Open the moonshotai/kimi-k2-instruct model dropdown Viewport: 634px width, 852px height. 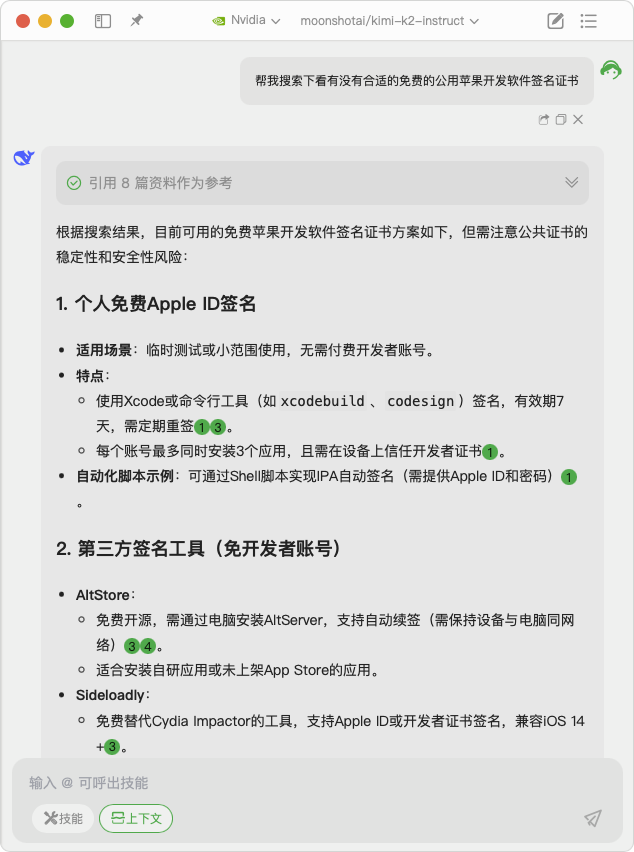(x=389, y=20)
